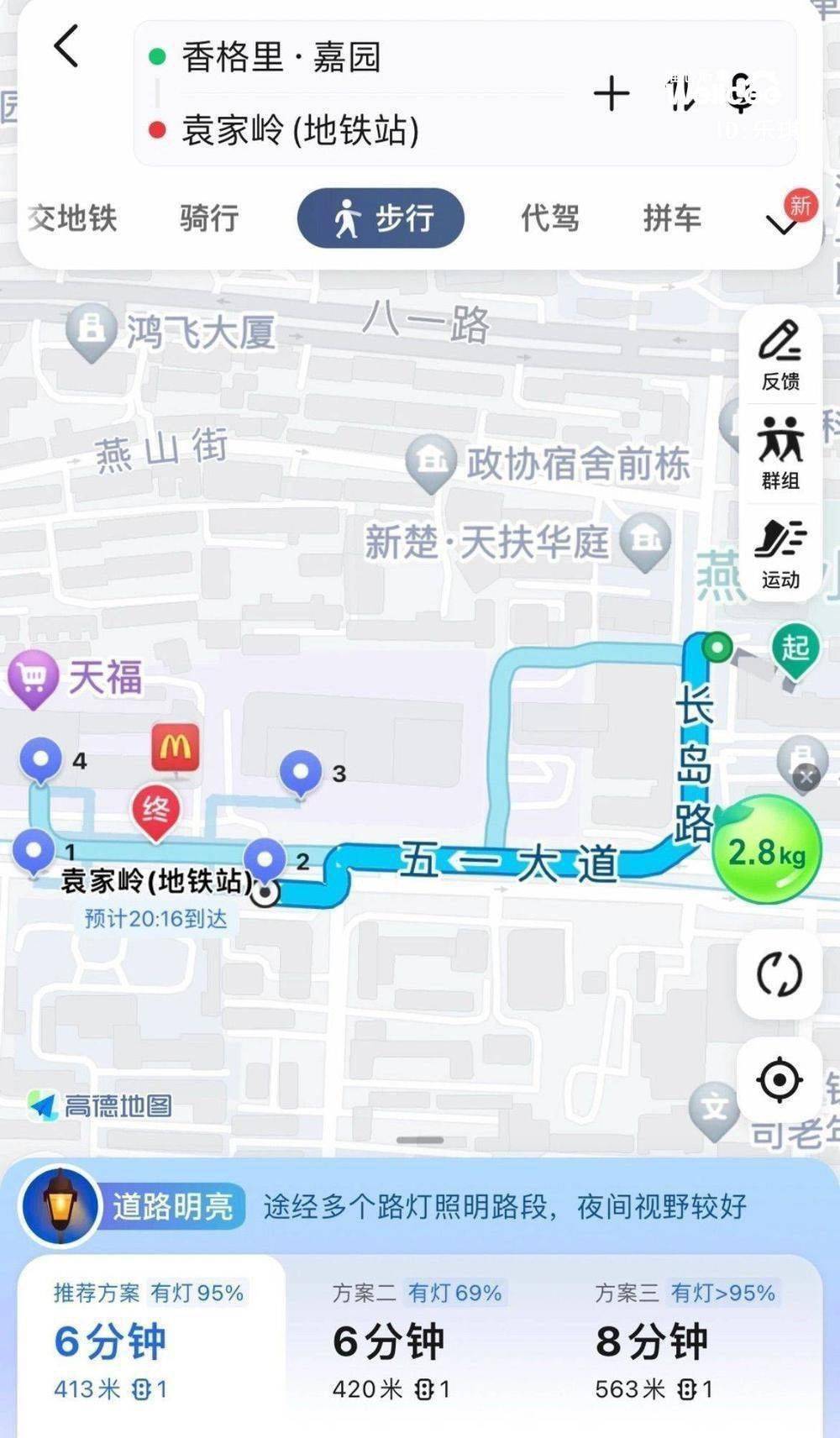The width and height of the screenshot is (840, 1438).
Task: Recenter the map on my location
Action: point(780,1080)
